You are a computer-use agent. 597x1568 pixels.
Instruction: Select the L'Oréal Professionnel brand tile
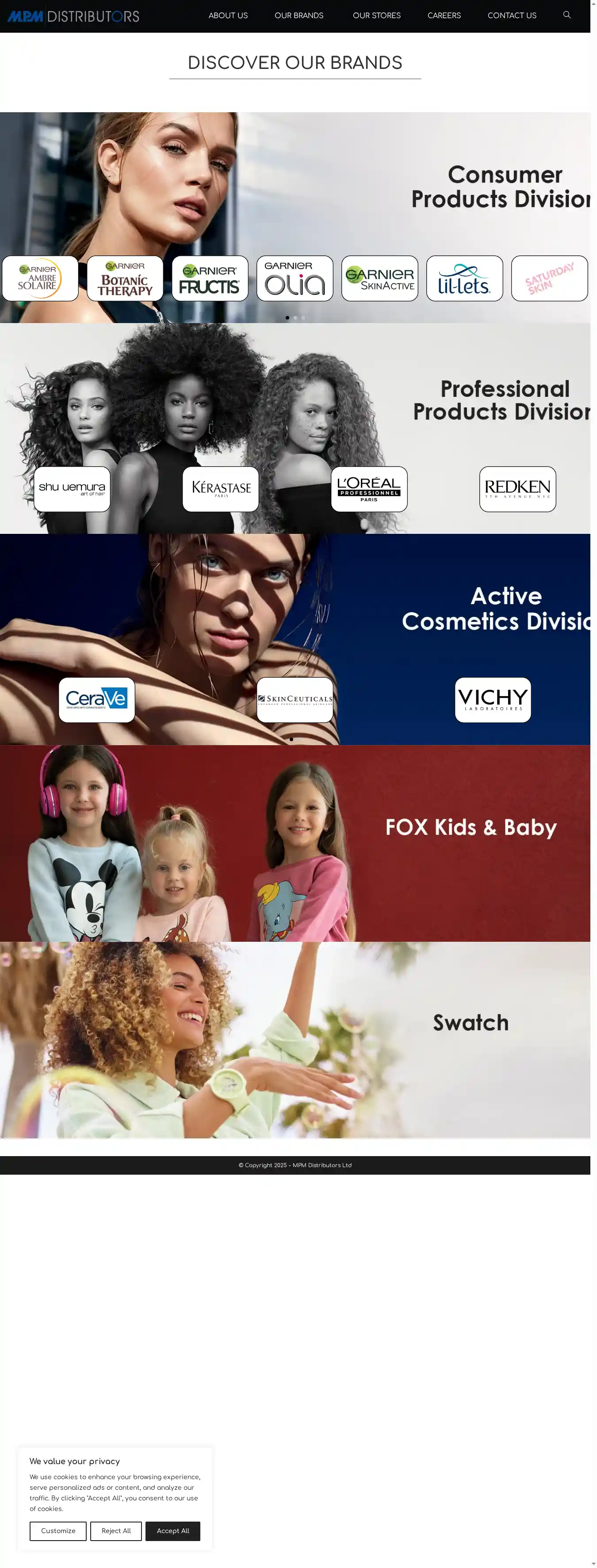coord(369,489)
